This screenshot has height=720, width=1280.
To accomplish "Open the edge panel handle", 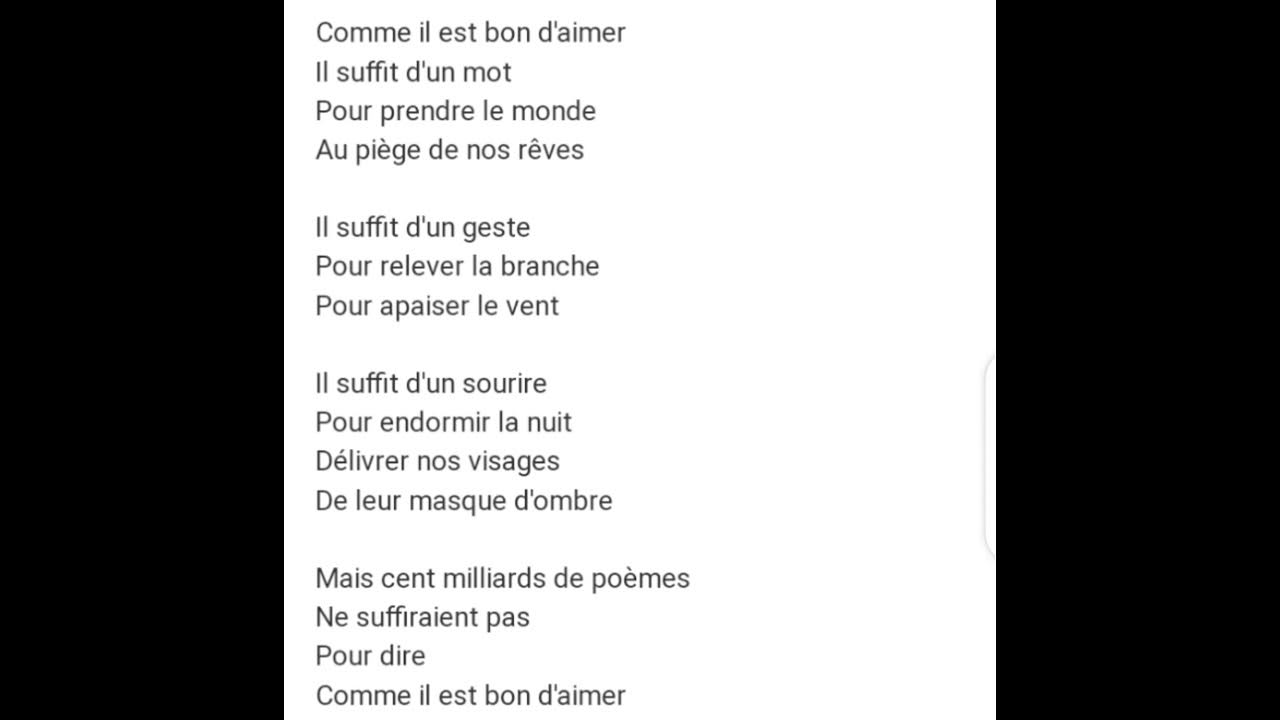I will click(x=990, y=455).
